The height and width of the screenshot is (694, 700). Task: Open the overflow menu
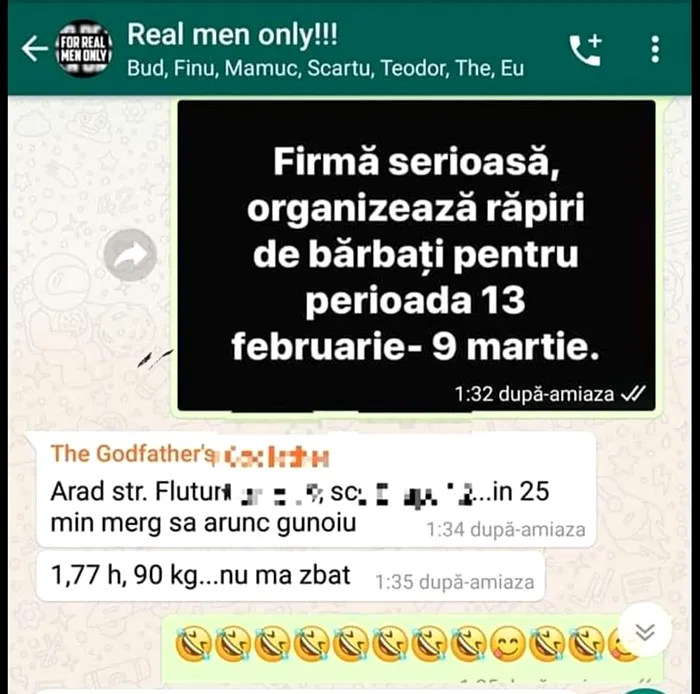point(655,49)
